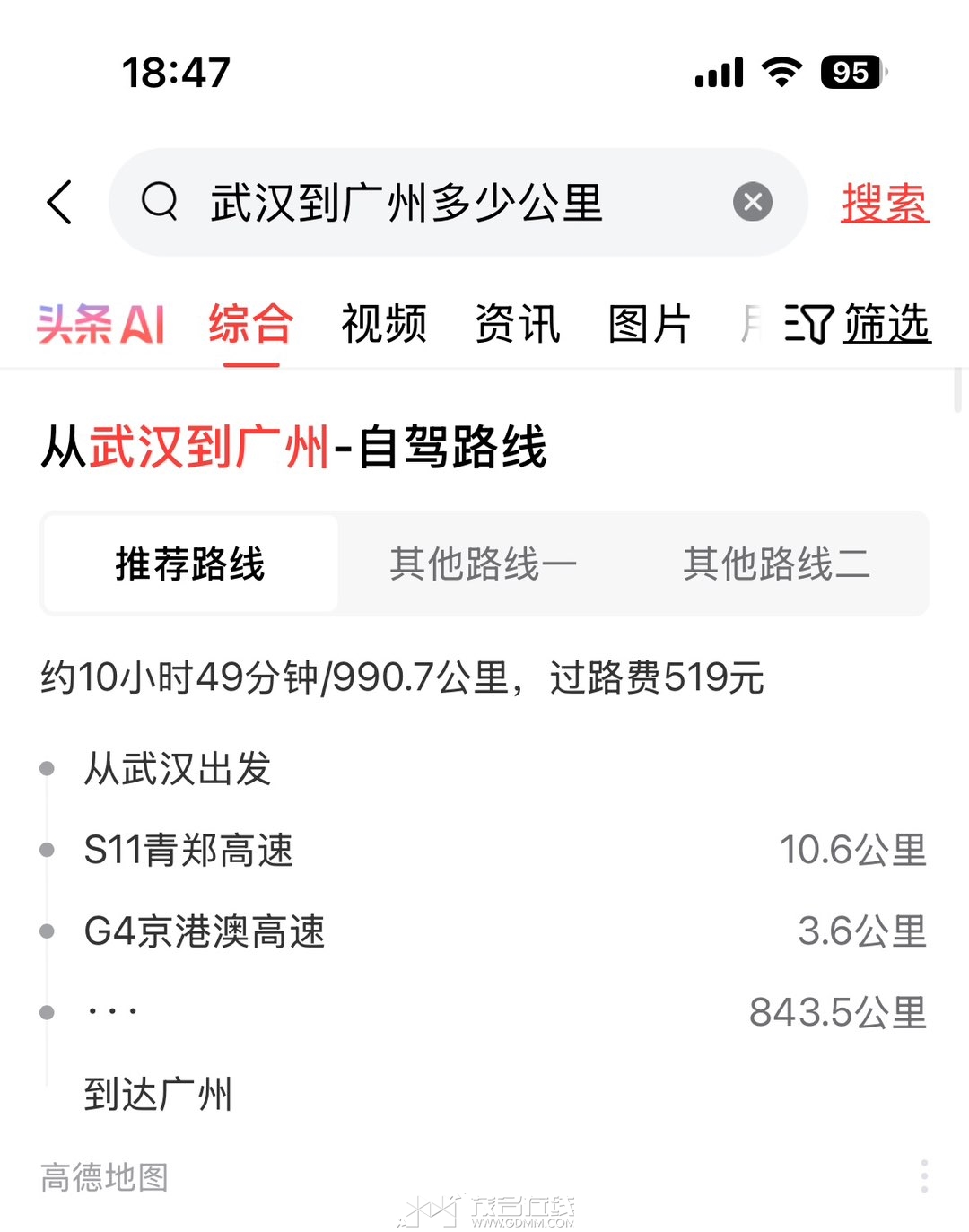Clear the search text
Screen dimensions: 969x1232
[x=752, y=202]
